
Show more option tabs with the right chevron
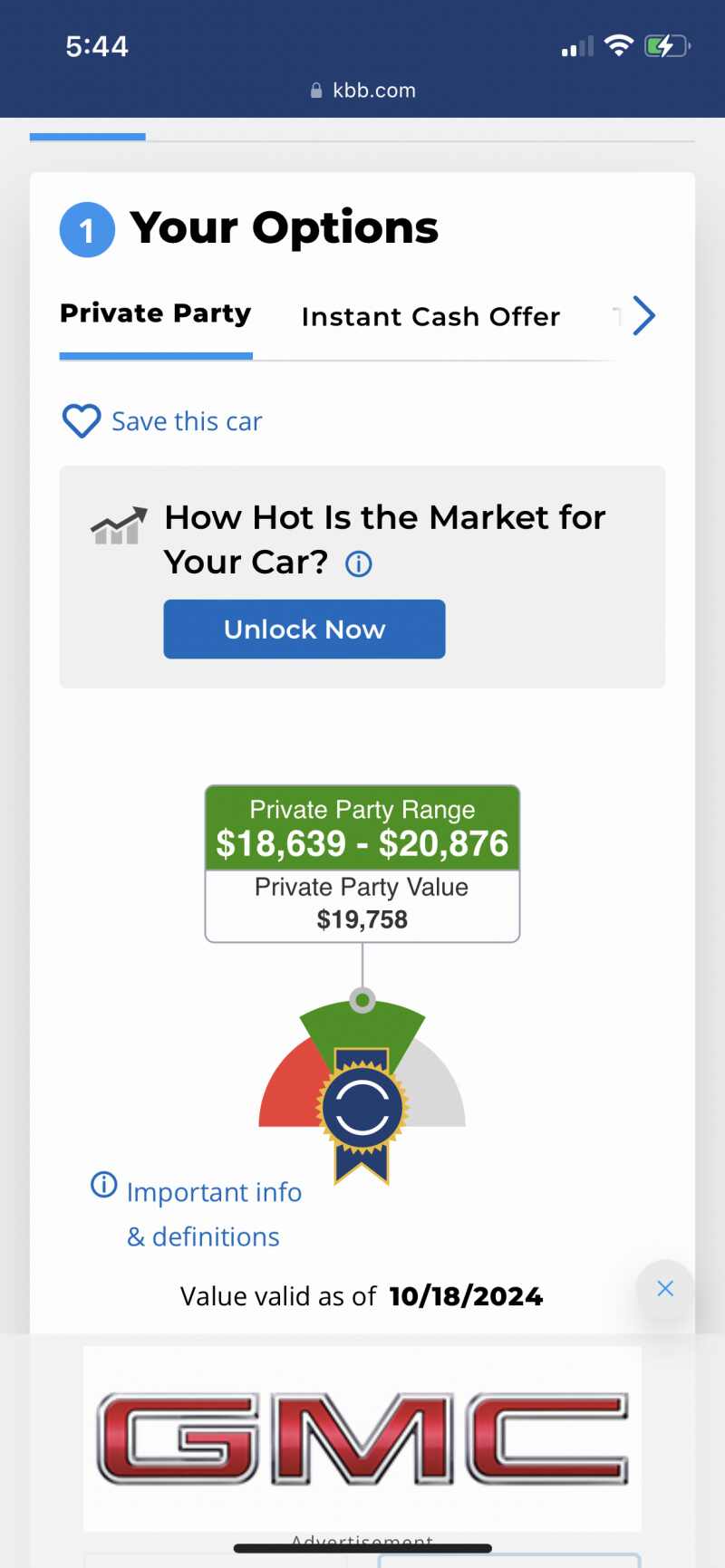point(643,316)
